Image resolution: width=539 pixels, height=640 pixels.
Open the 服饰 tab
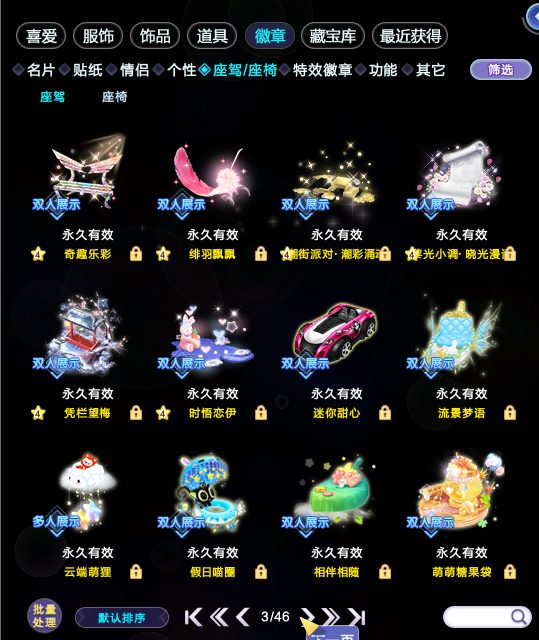coord(98,36)
